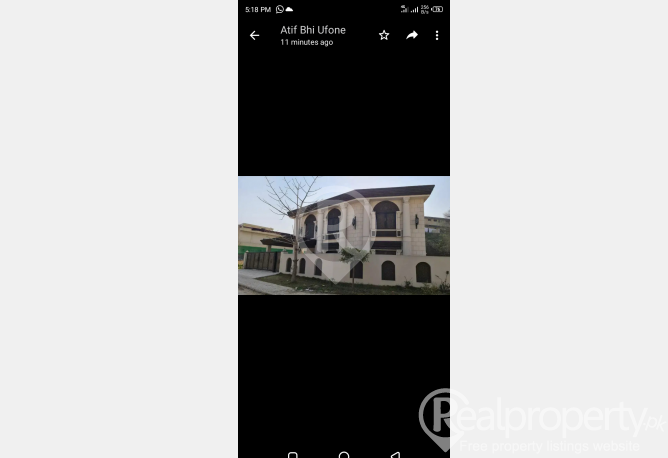
Task: Go back from the image viewer
Action: click(254, 35)
